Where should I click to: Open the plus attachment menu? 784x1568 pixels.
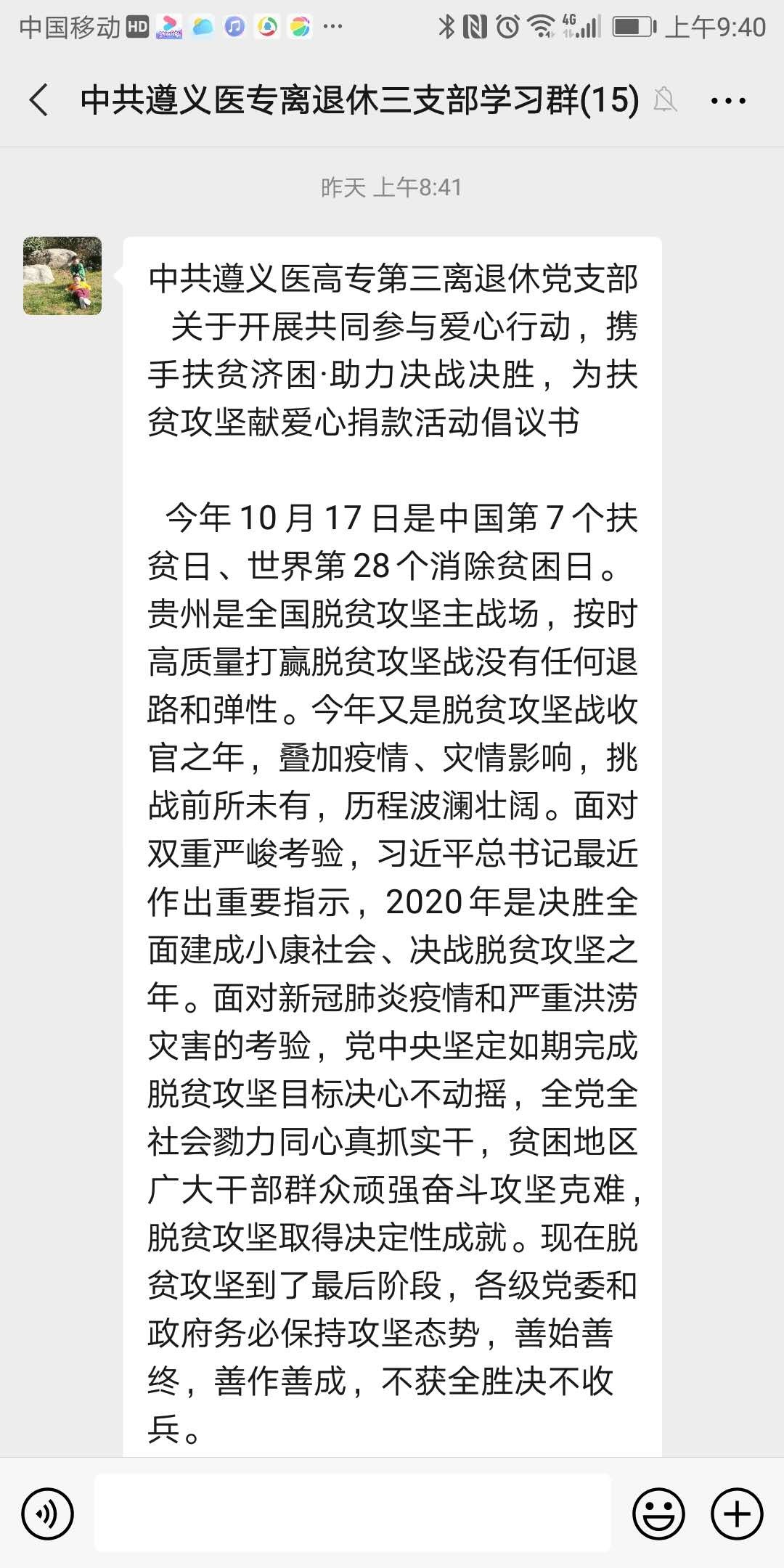tap(737, 1514)
